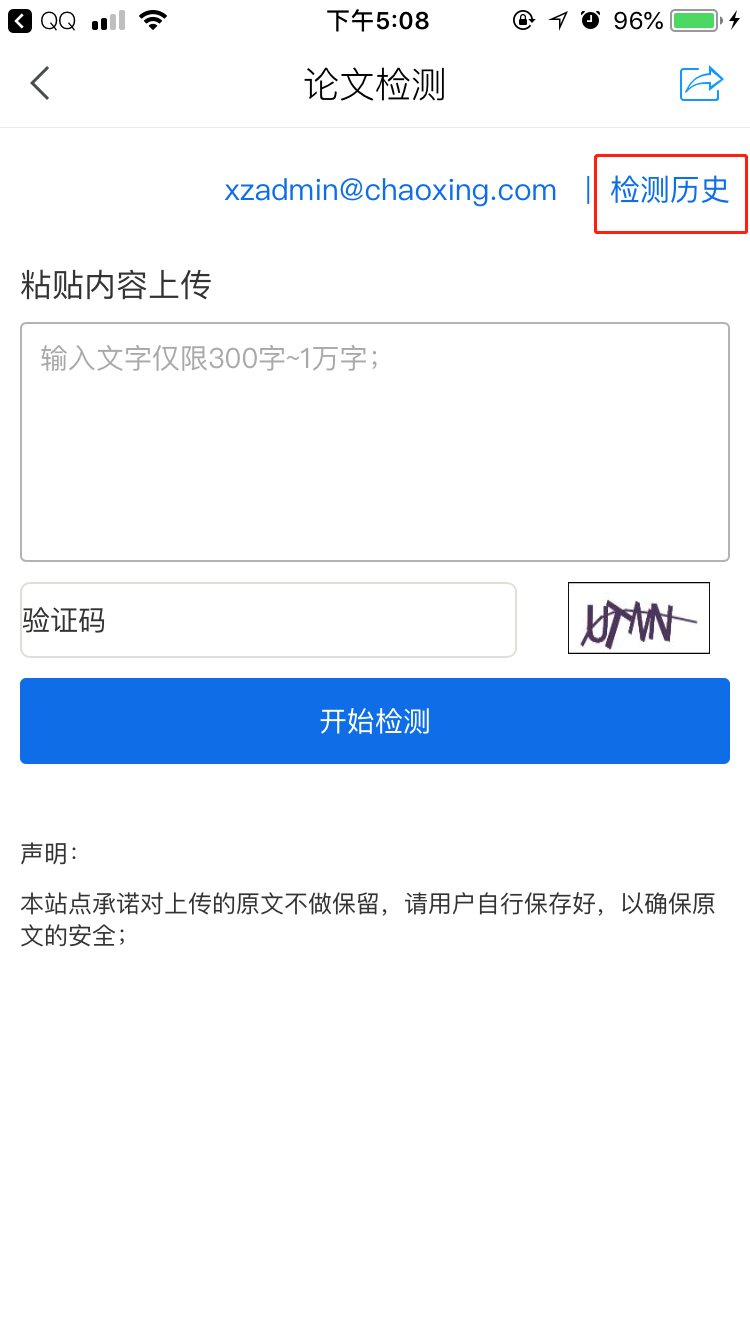The width and height of the screenshot is (750, 1334).
Task: Tap the xzadmin@chaoxing.com account link
Action: coord(390,190)
